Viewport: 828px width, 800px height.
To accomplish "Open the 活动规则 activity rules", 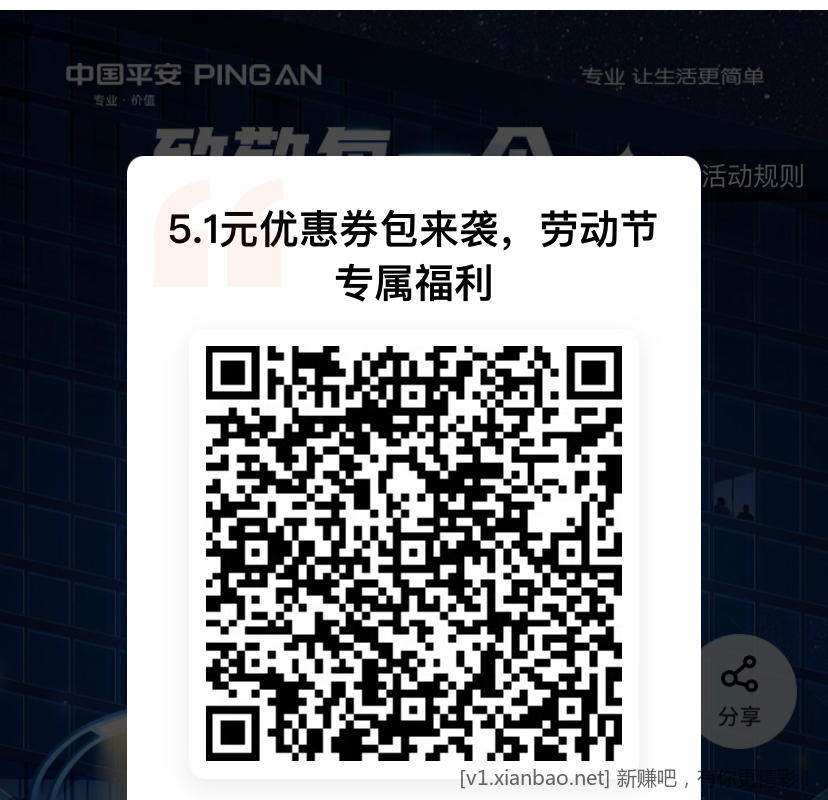I will (752, 177).
